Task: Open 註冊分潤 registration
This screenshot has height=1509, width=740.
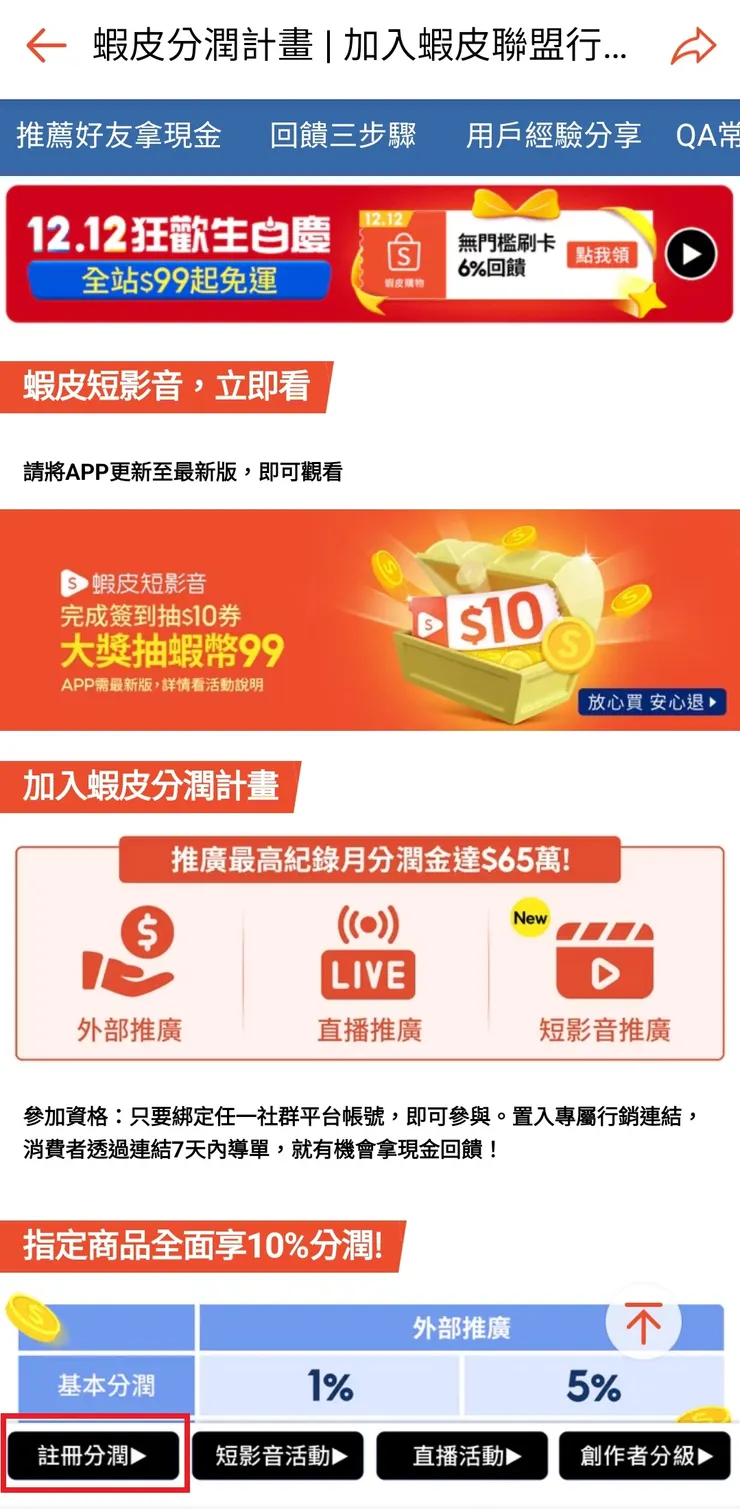Action: point(93,1457)
